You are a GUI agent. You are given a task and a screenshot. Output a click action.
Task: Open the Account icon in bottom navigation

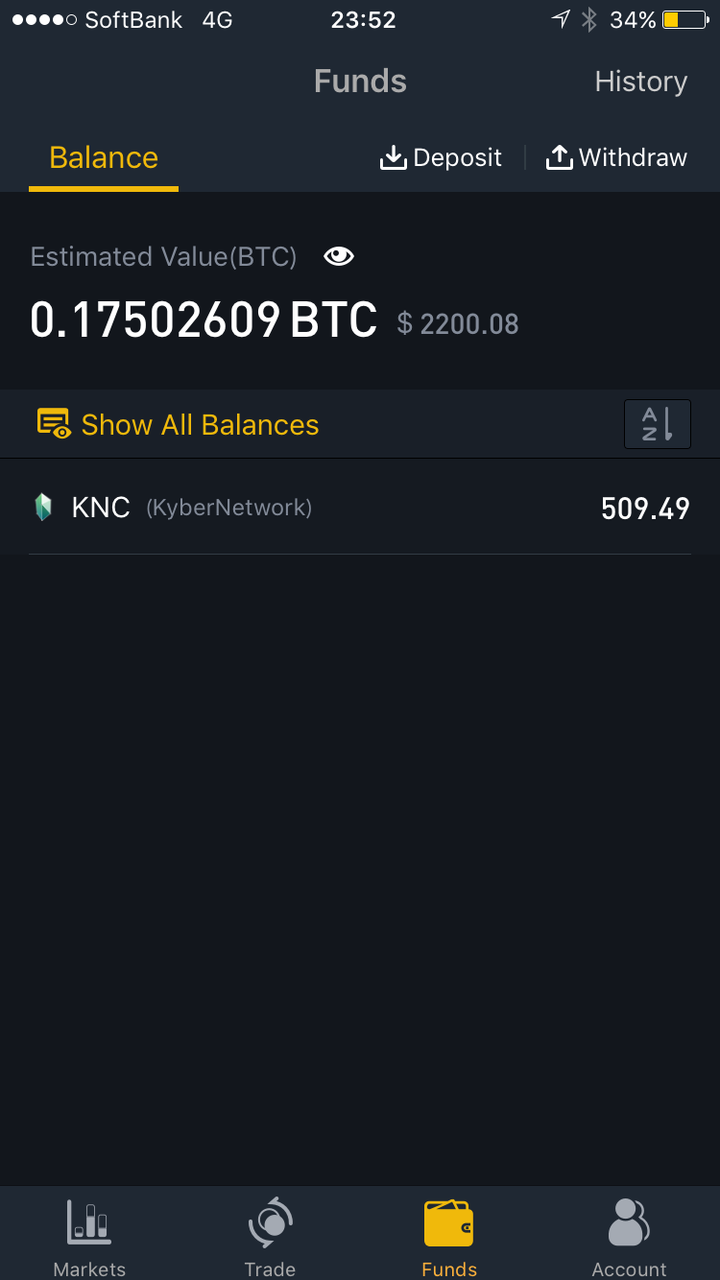(x=629, y=1222)
